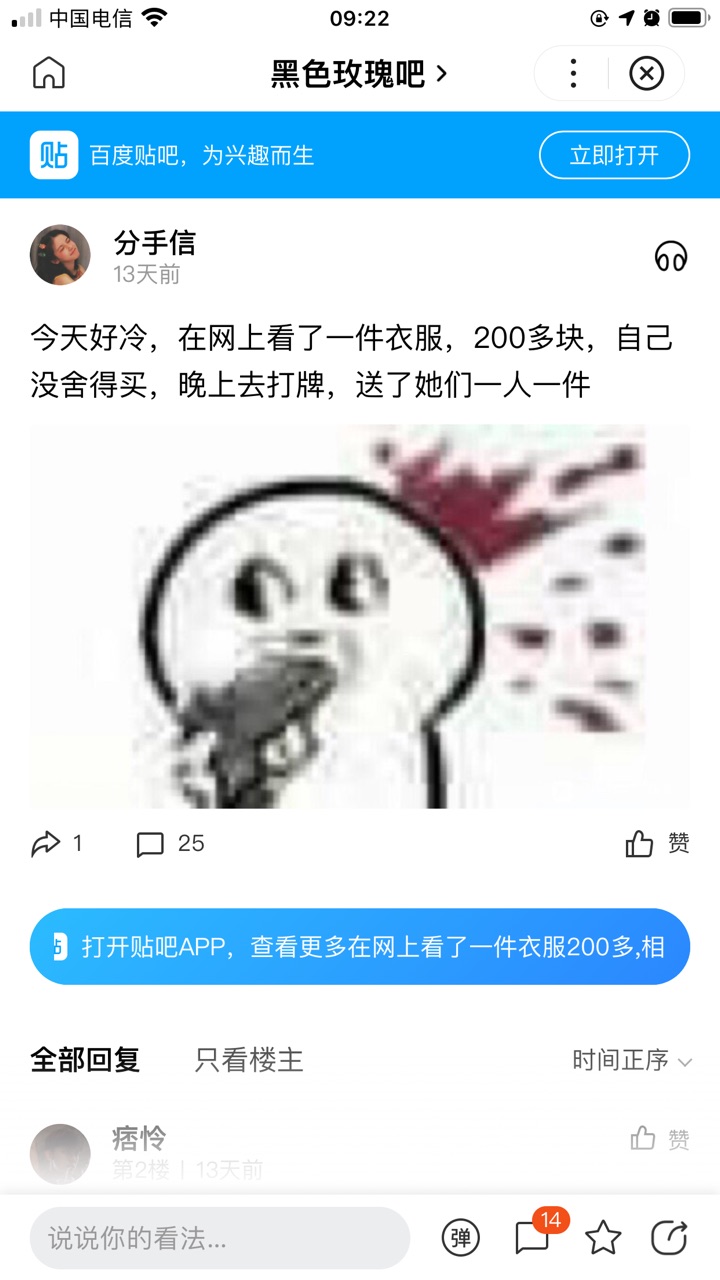Image resolution: width=720 pixels, height=1280 pixels.
Task: Tap the 立即打开 button
Action: (x=614, y=155)
